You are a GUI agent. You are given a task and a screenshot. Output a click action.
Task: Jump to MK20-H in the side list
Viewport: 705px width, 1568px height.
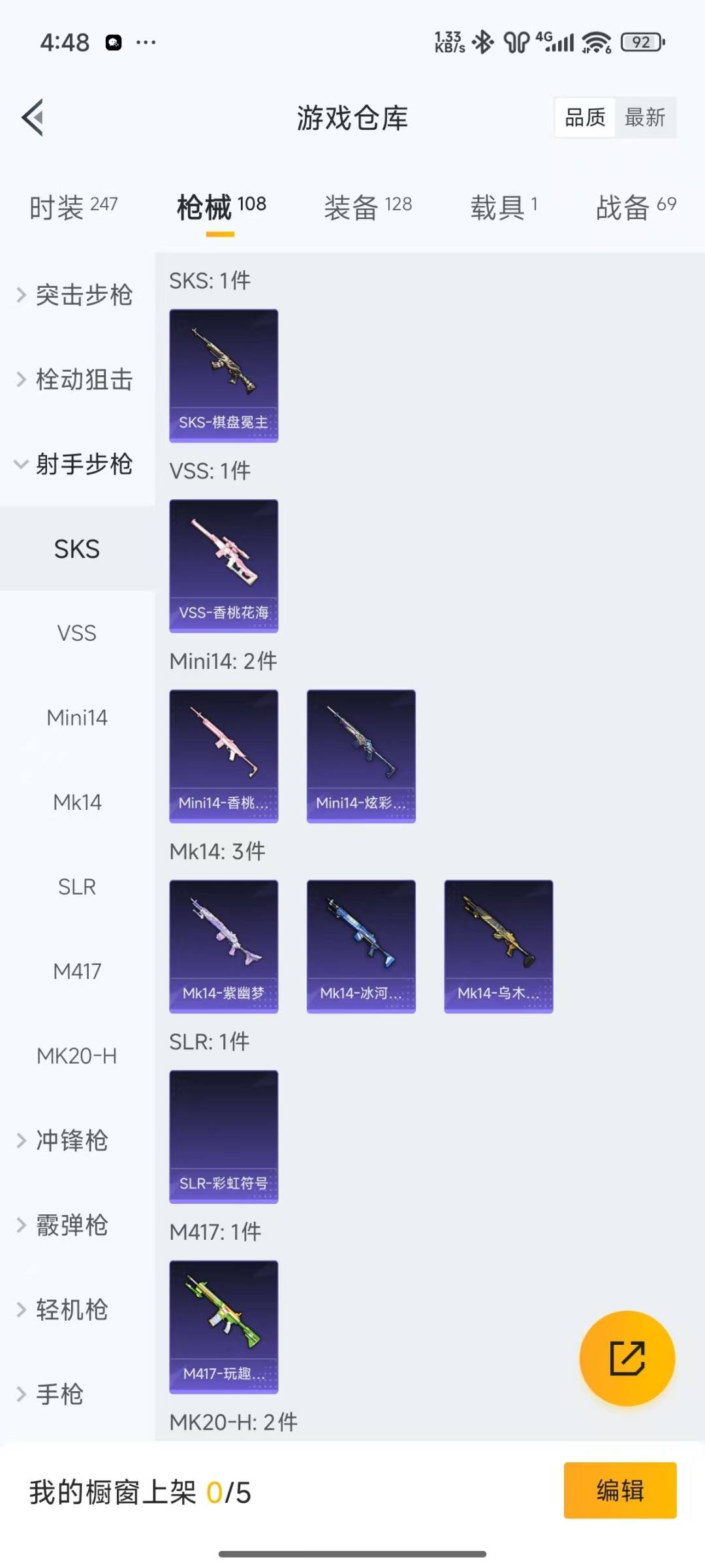pos(77,1056)
